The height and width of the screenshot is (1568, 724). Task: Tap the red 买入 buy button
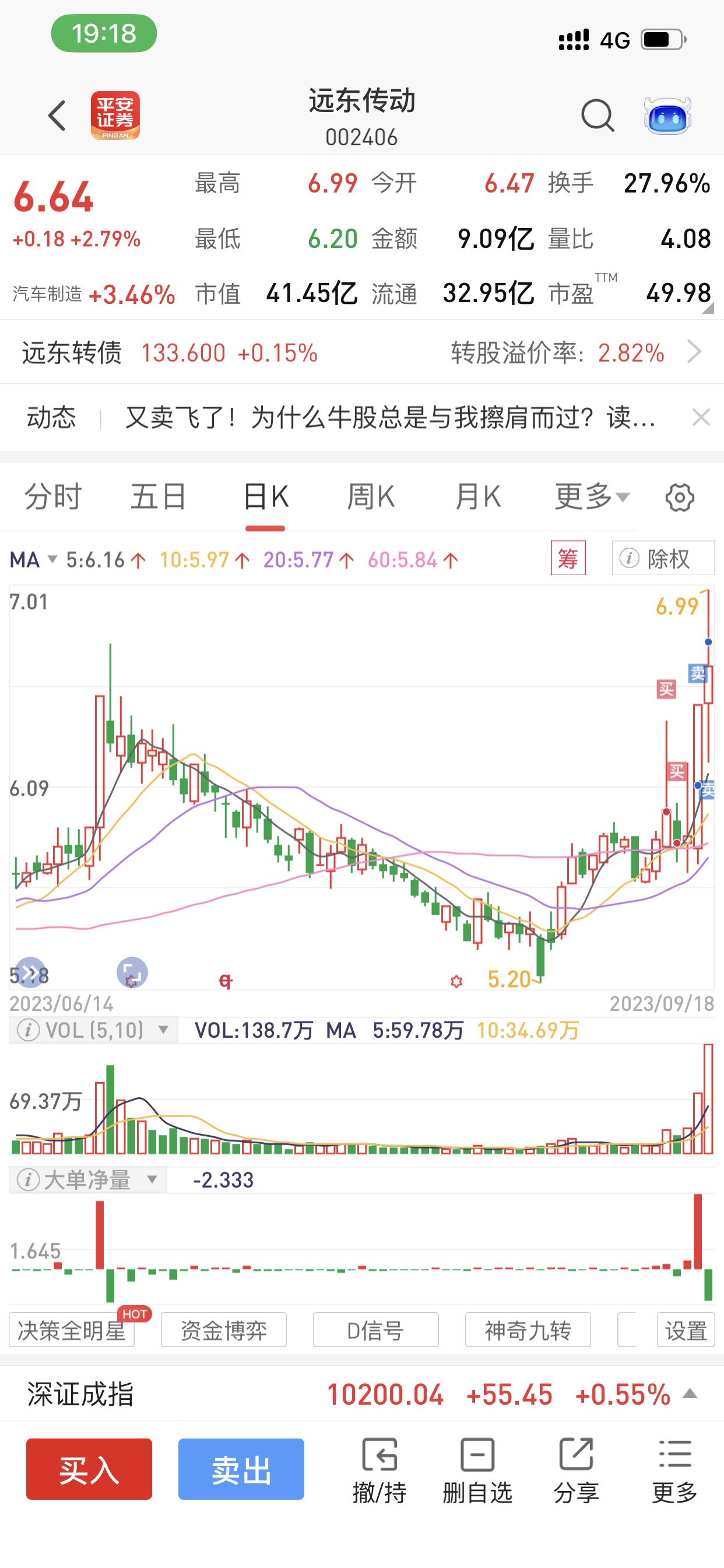coord(89,1469)
